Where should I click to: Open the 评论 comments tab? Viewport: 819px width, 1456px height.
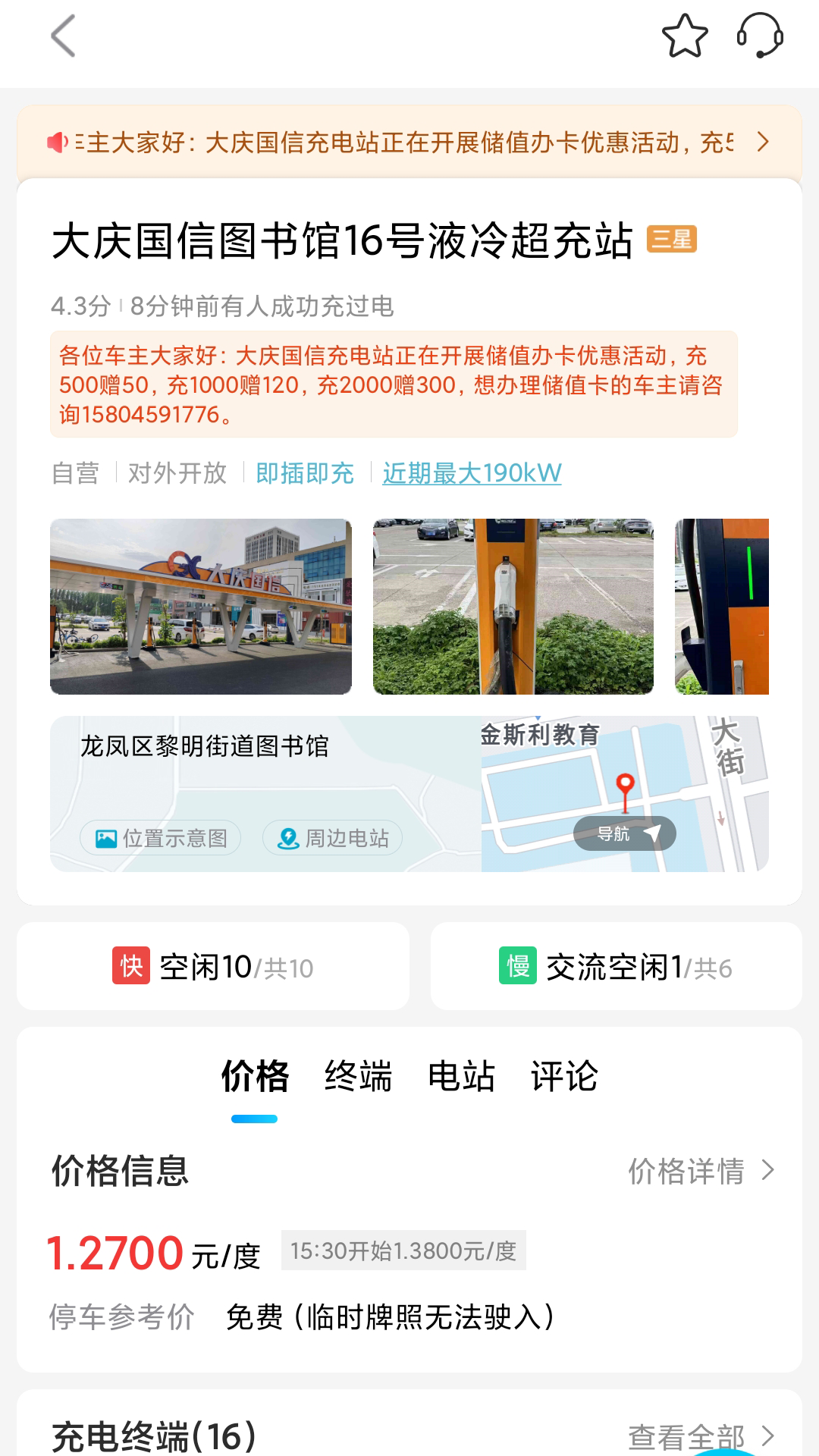[563, 1075]
